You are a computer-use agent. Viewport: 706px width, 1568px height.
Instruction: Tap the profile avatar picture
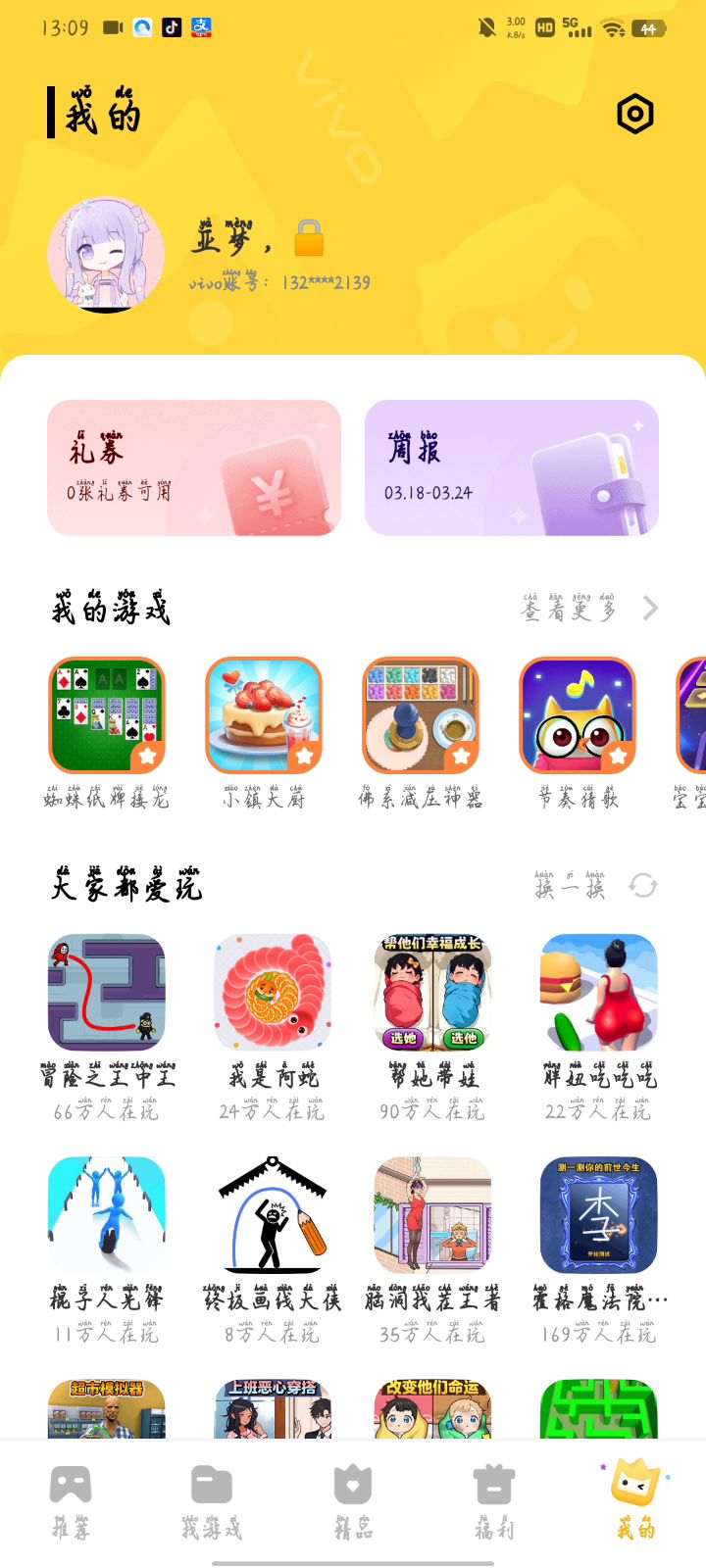[x=106, y=256]
